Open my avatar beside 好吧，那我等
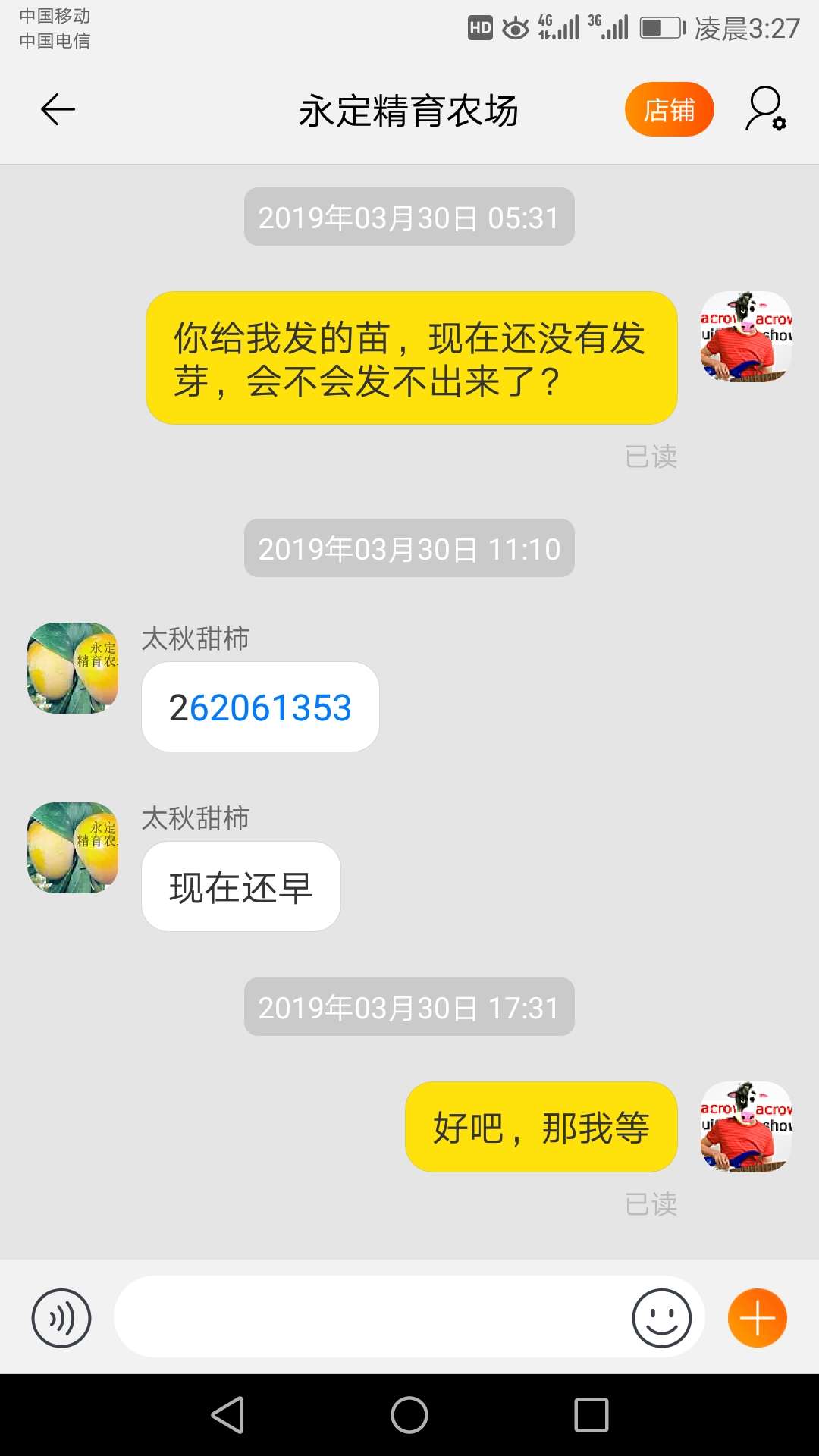Viewport: 819px width, 1456px height. tap(745, 1126)
